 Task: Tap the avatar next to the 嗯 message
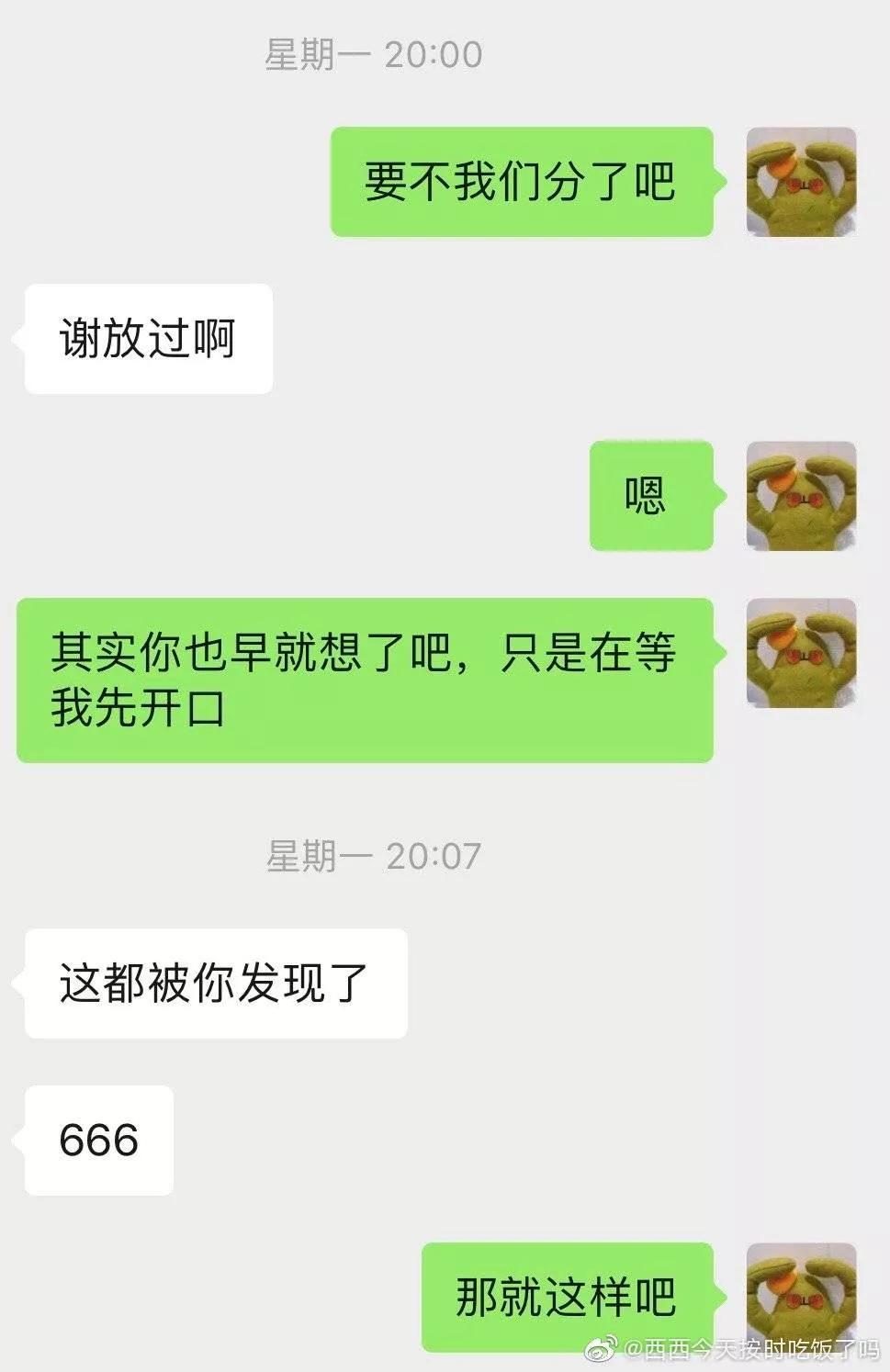tap(801, 496)
